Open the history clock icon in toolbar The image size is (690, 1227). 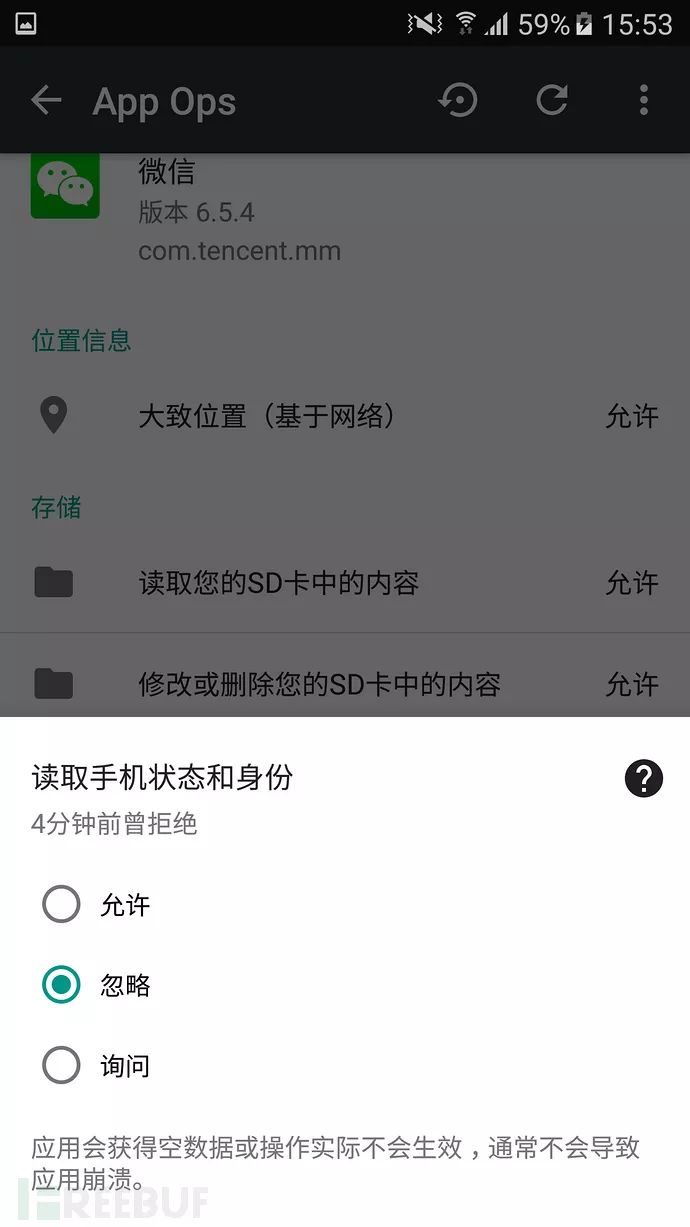[x=458, y=100]
